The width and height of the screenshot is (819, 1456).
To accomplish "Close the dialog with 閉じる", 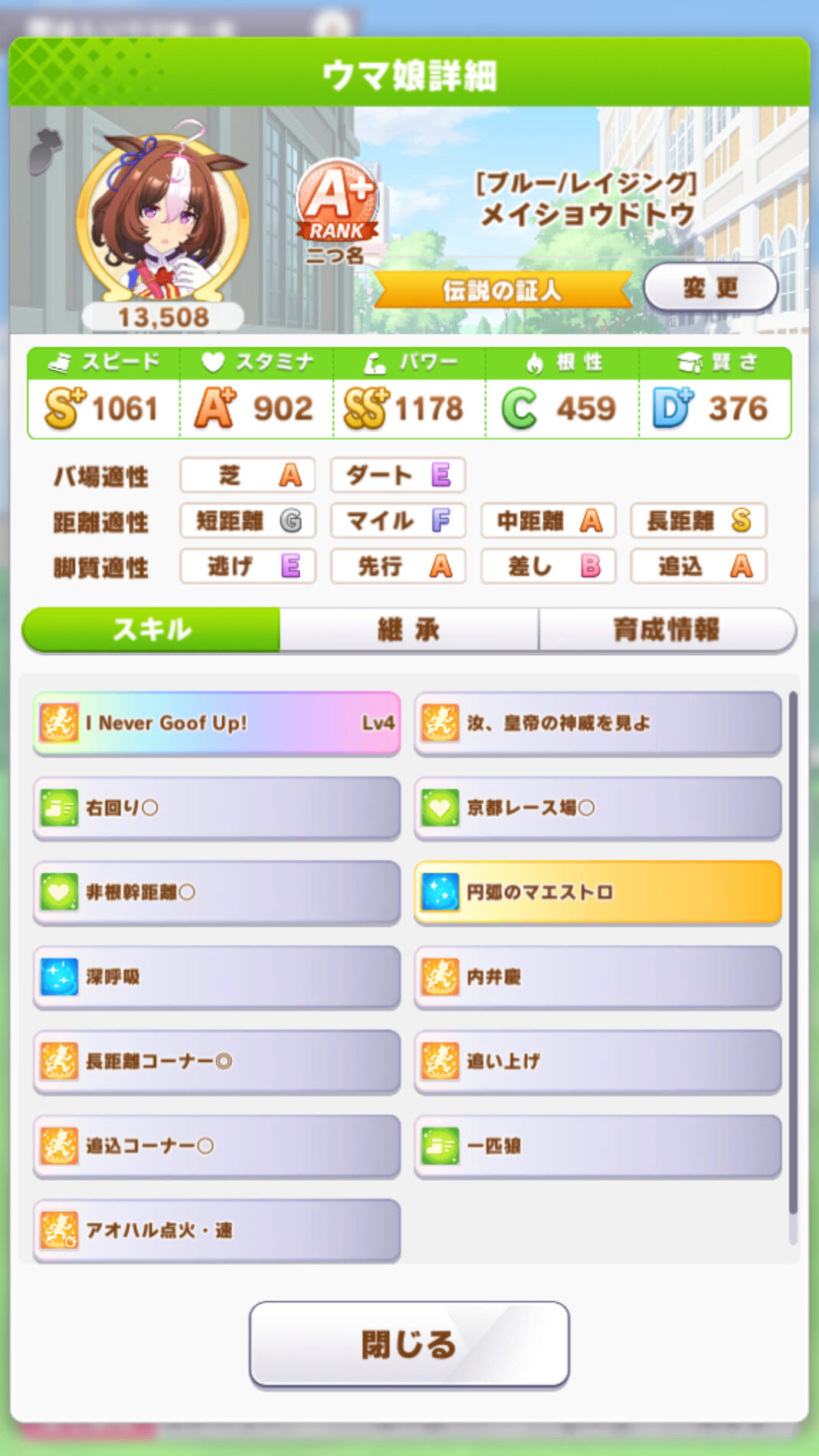I will click(x=409, y=1344).
